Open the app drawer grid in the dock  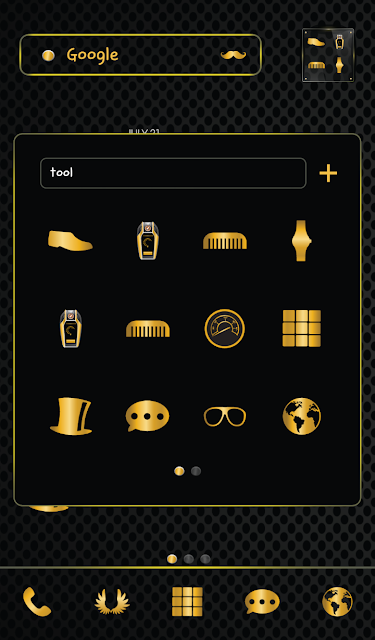point(187,601)
